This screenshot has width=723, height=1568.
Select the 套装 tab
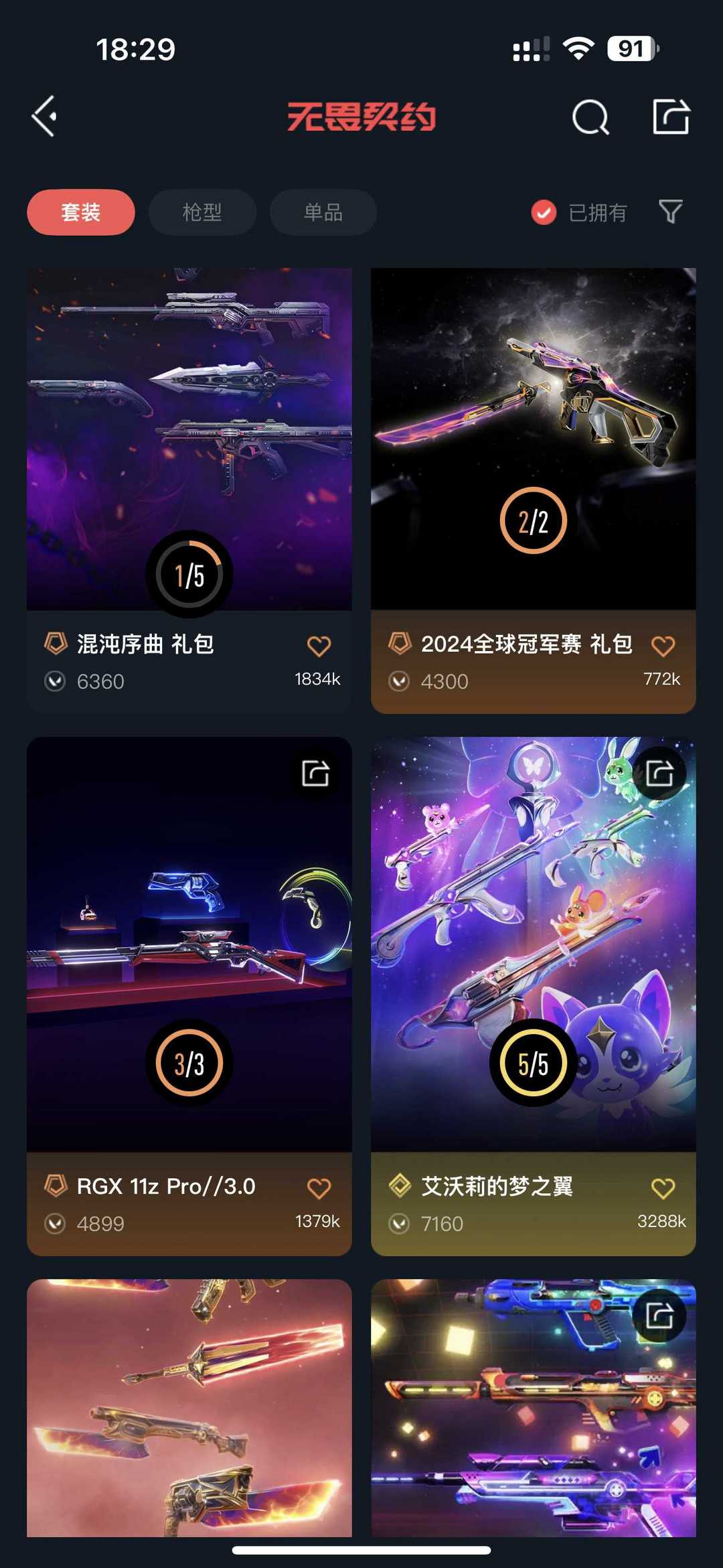pyautogui.click(x=81, y=212)
